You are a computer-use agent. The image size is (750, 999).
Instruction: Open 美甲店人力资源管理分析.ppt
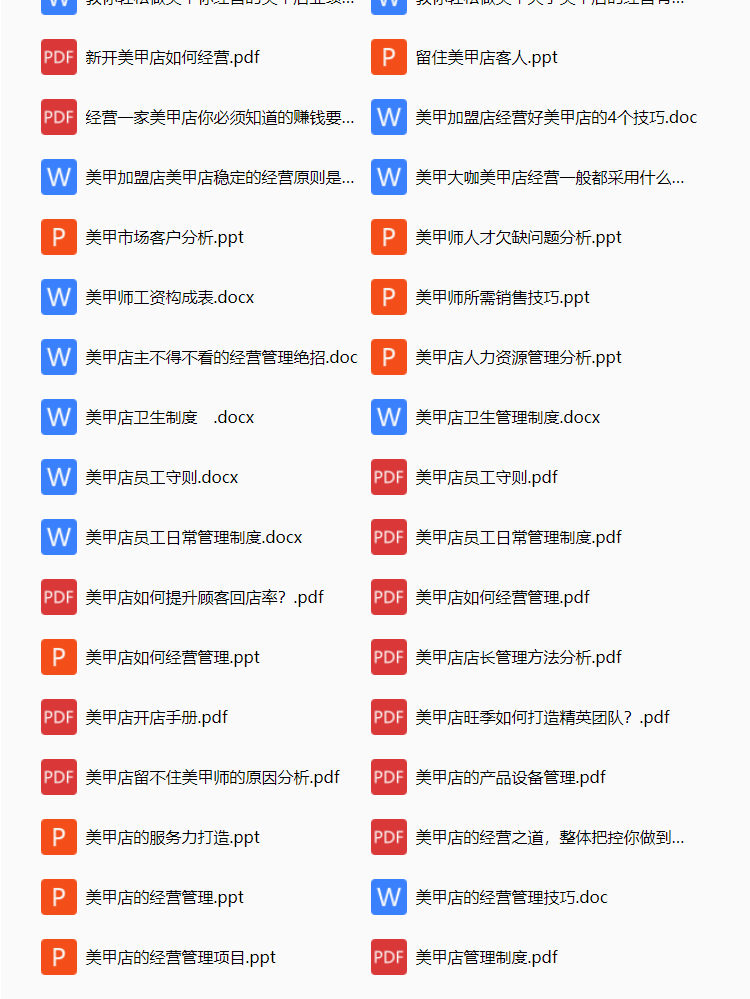(x=520, y=357)
